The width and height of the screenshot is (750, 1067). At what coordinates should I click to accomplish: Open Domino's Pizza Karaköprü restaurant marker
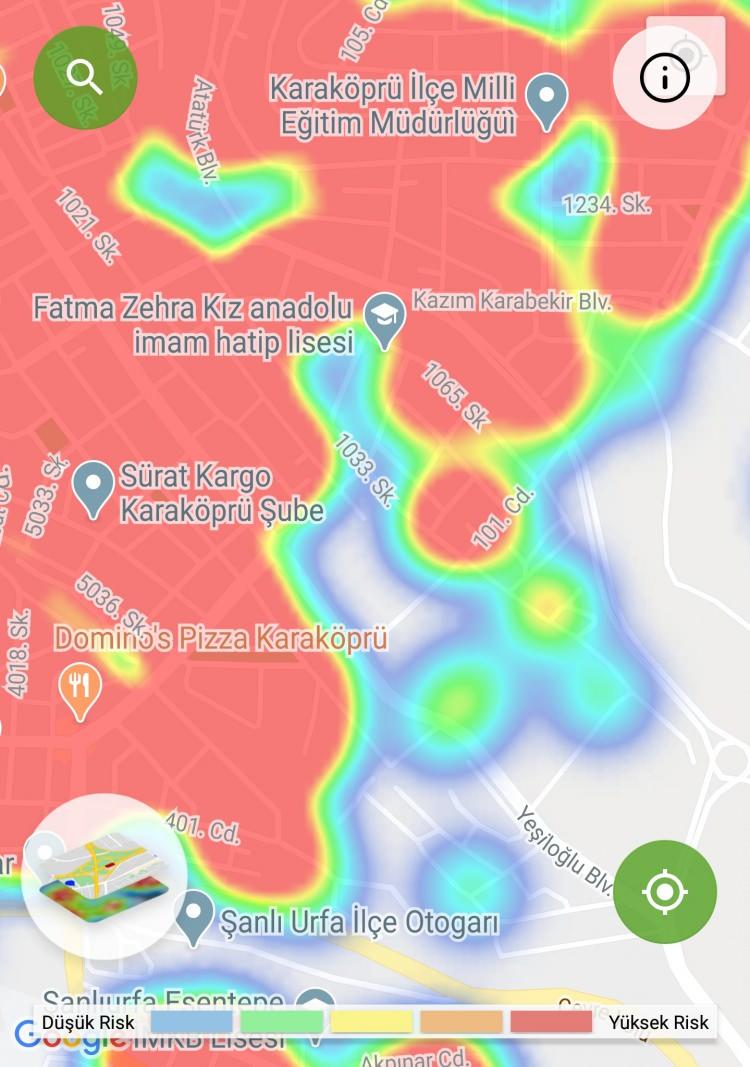coord(80,690)
